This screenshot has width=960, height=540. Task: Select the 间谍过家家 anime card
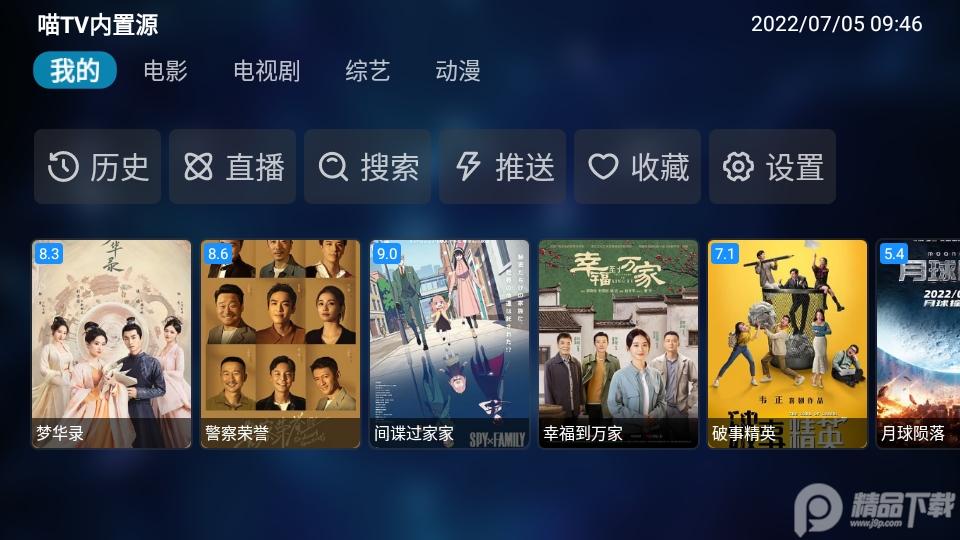[x=449, y=343]
